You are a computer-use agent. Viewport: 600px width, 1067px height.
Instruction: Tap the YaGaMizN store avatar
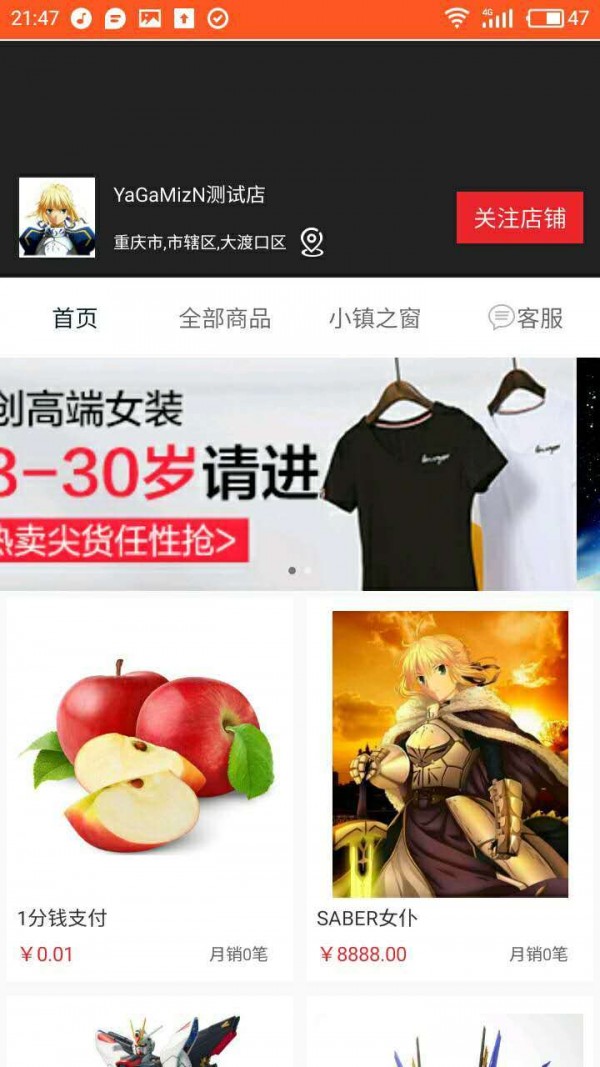click(x=57, y=218)
